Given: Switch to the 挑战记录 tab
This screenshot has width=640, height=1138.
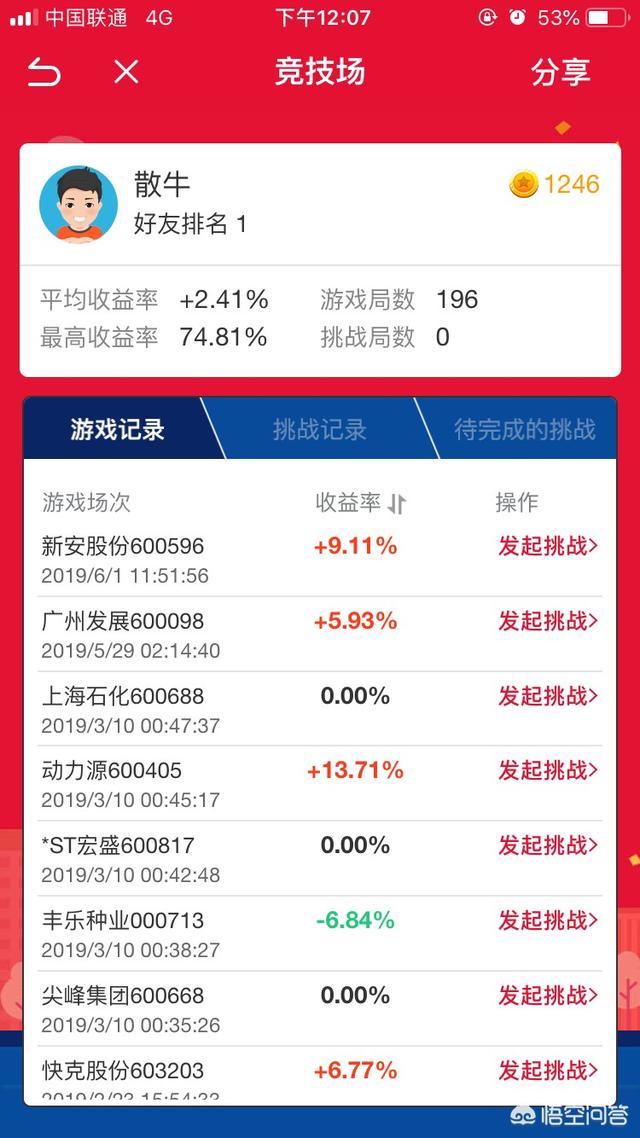Looking at the screenshot, I should tap(319, 430).
